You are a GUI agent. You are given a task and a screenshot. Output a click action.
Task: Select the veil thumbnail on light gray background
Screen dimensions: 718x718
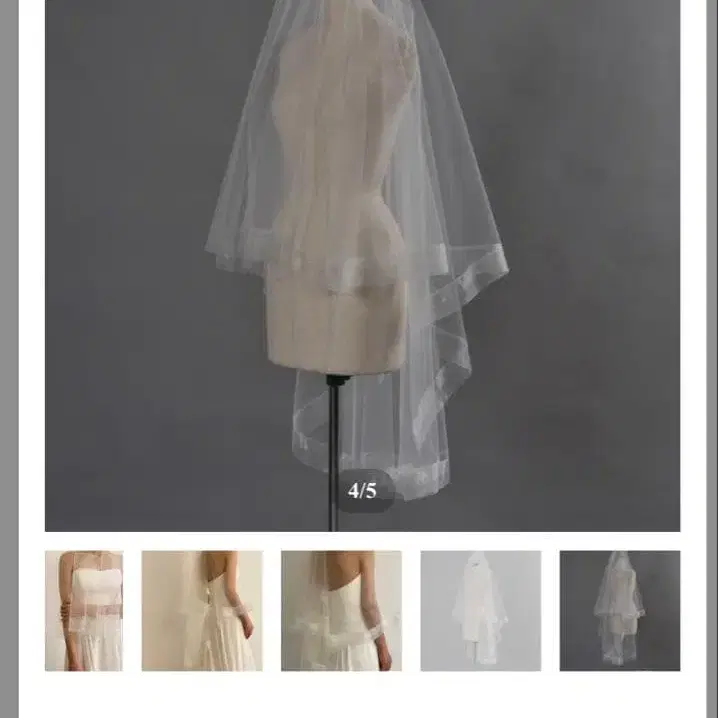click(x=480, y=610)
